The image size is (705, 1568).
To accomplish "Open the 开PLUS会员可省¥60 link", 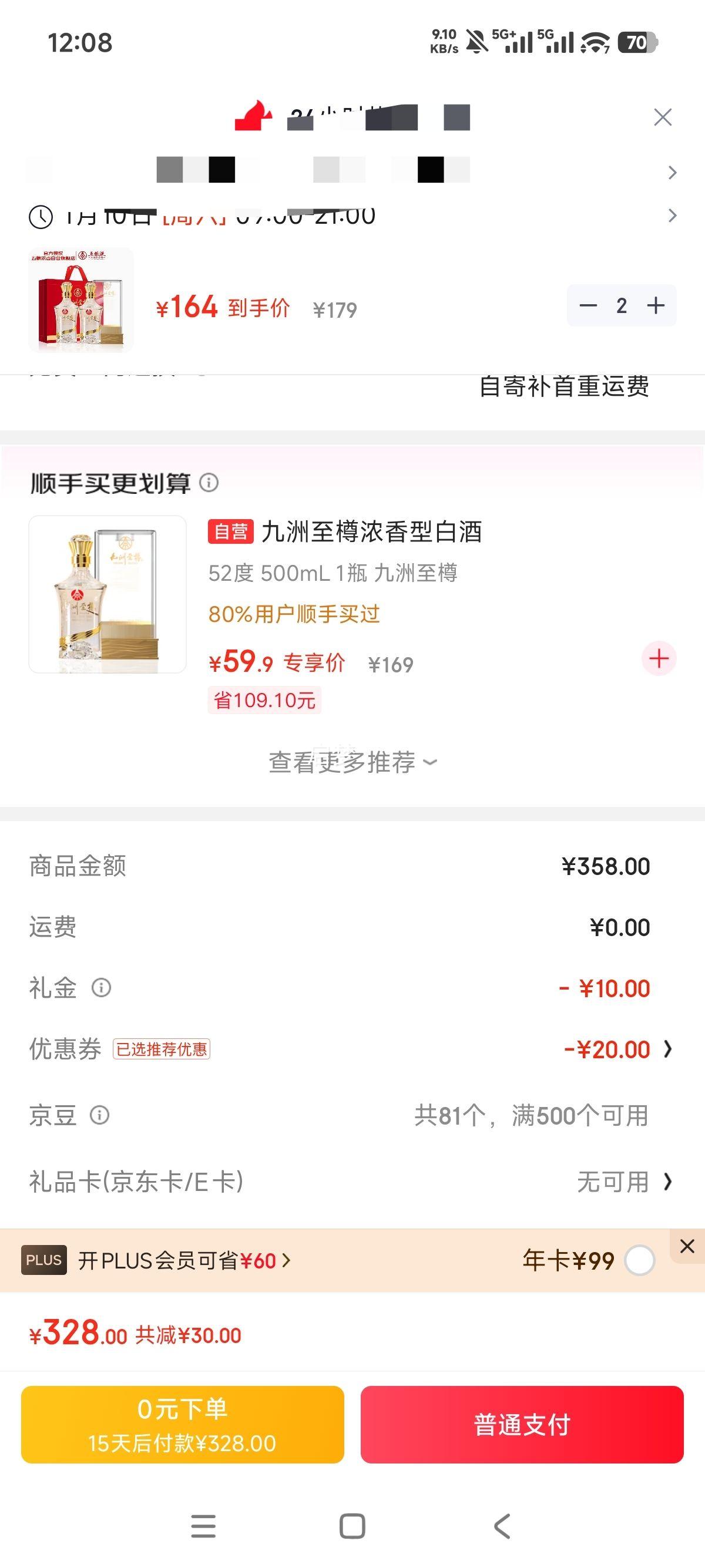I will point(177,1262).
